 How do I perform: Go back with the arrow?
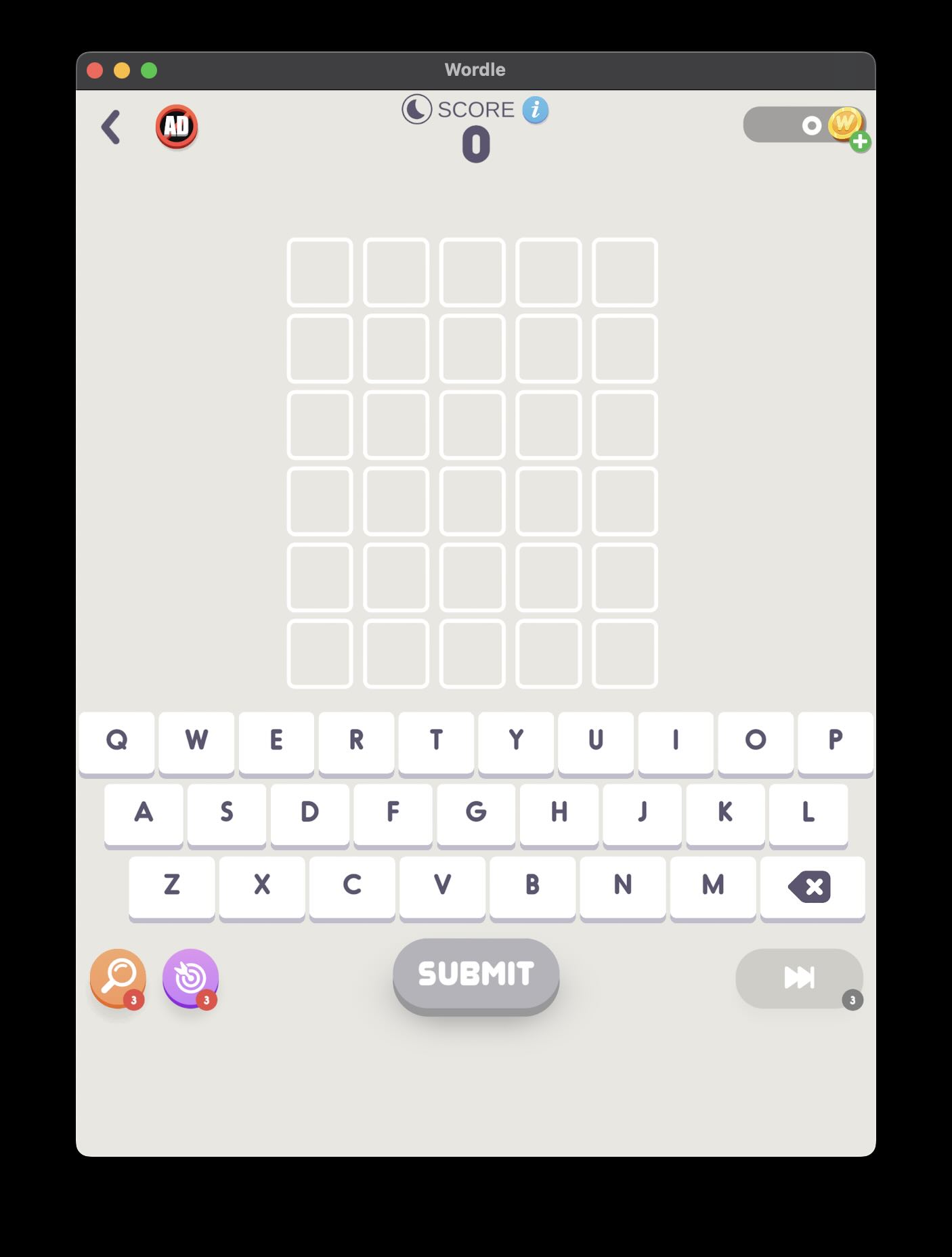pyautogui.click(x=111, y=127)
